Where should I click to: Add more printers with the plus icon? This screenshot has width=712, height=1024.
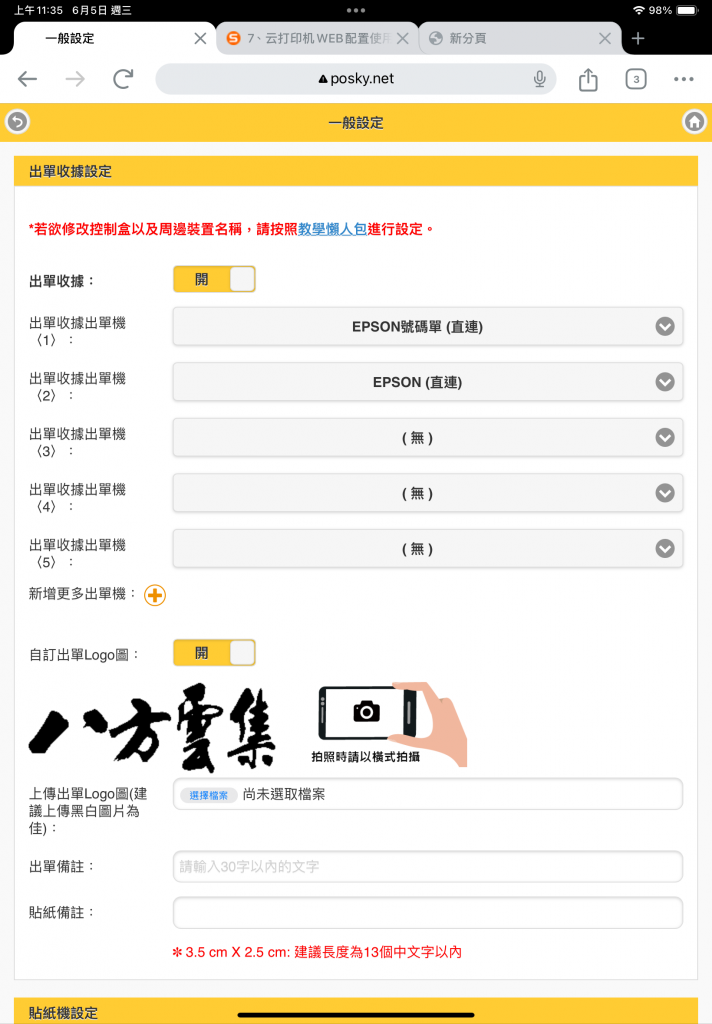pyautogui.click(x=155, y=595)
